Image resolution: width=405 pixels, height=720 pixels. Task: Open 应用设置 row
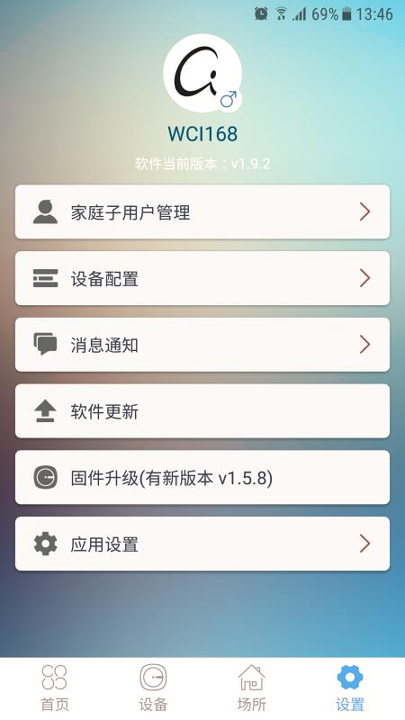[x=202, y=544]
